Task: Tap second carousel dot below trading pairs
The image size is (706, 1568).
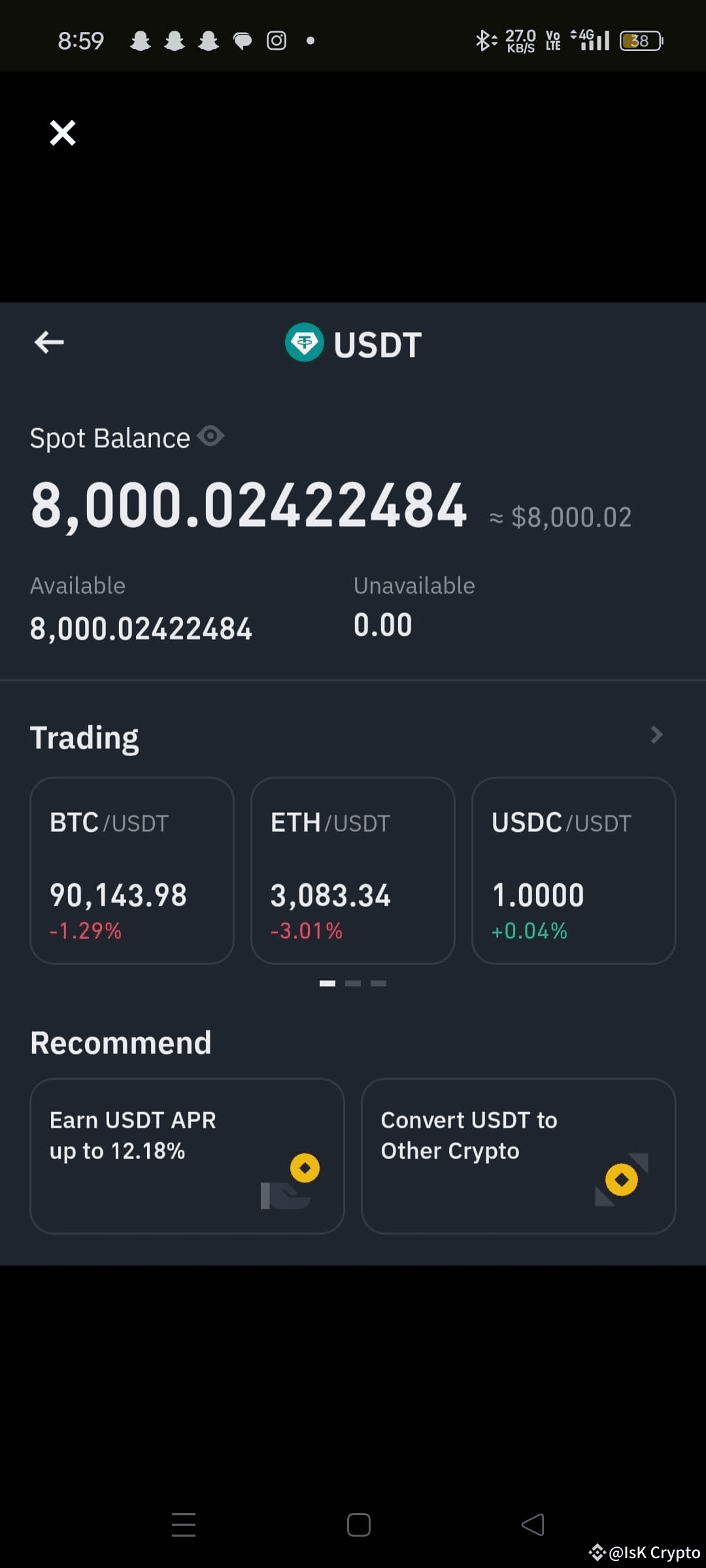Action: click(x=352, y=983)
